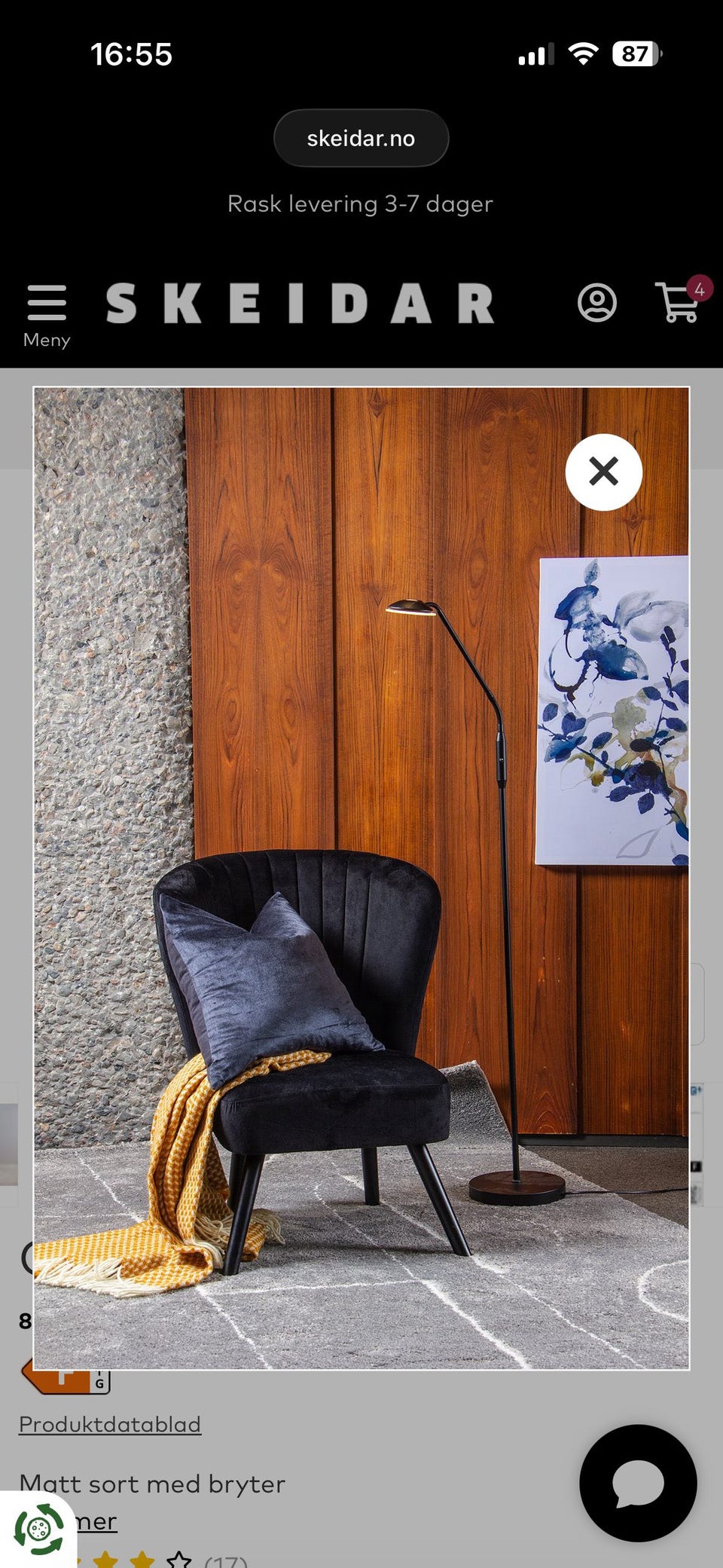Open the user account profile icon
This screenshot has height=1568, width=723.
coord(597,303)
